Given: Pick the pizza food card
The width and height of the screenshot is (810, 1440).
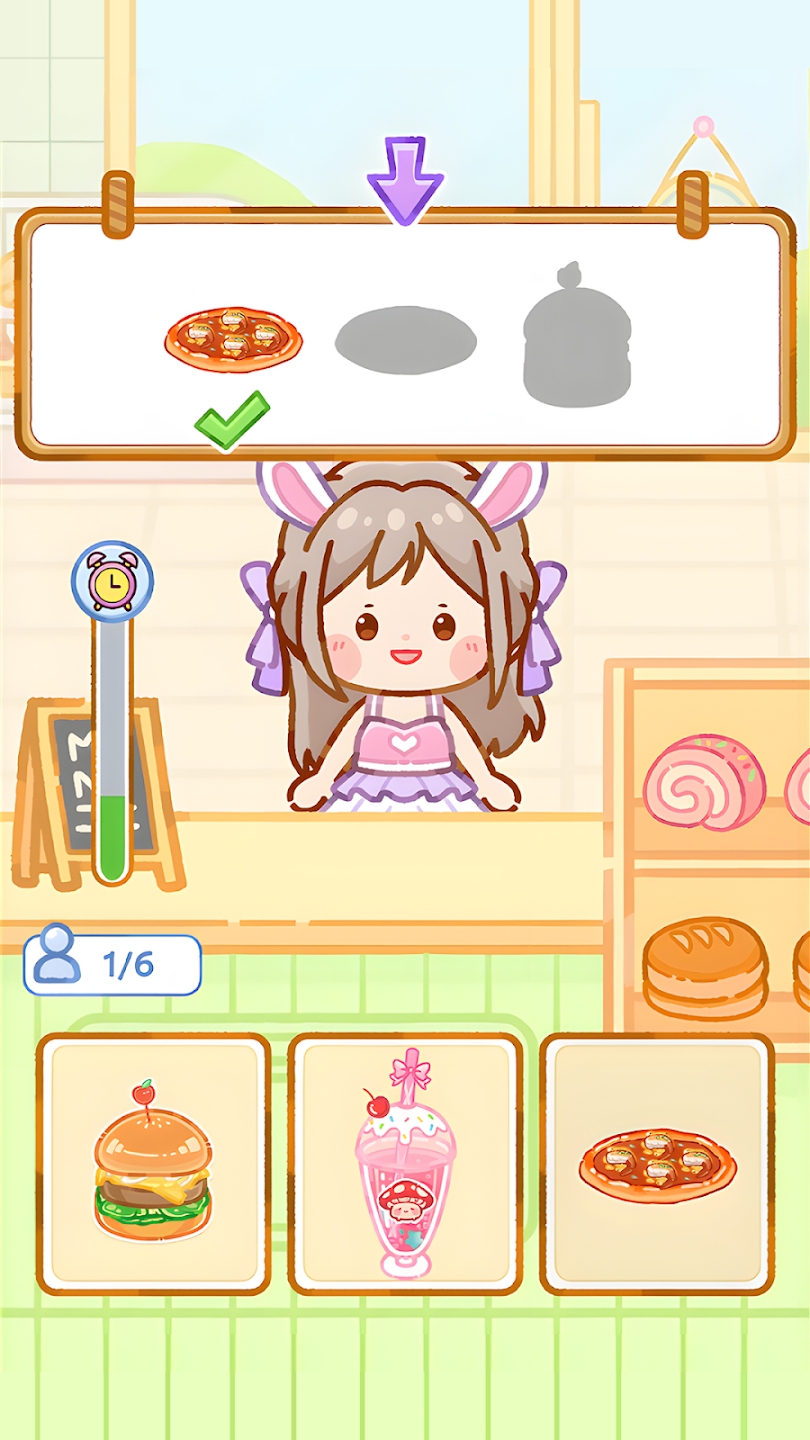Looking at the screenshot, I should click(x=657, y=1164).
